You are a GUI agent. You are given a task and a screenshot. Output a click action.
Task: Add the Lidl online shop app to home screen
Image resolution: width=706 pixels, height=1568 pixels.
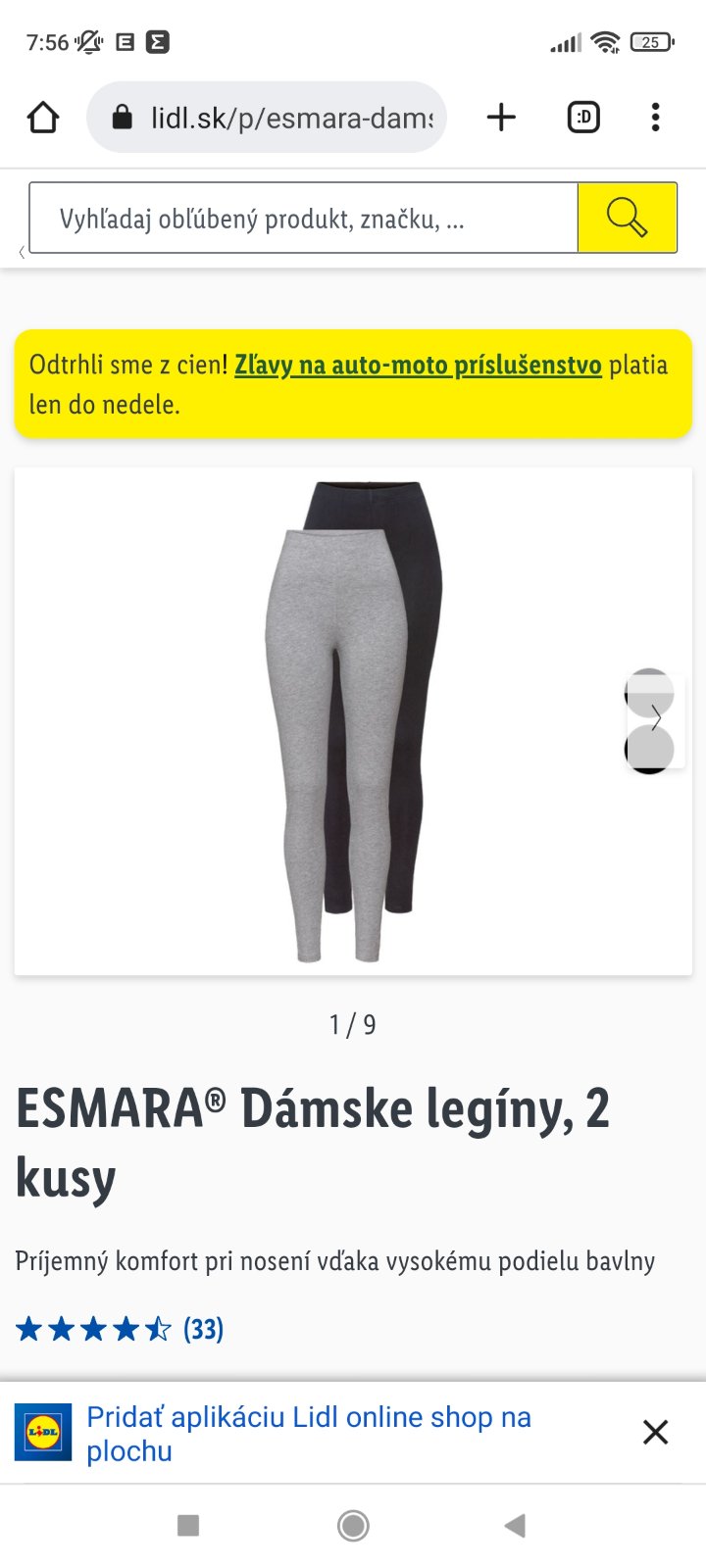pos(309,1433)
